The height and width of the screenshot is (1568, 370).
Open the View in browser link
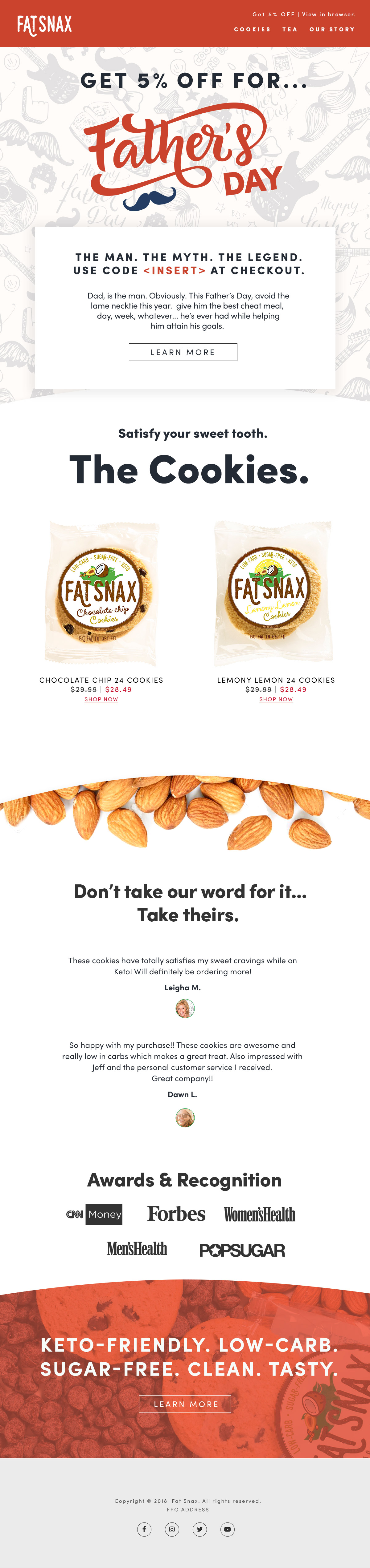tap(329, 14)
